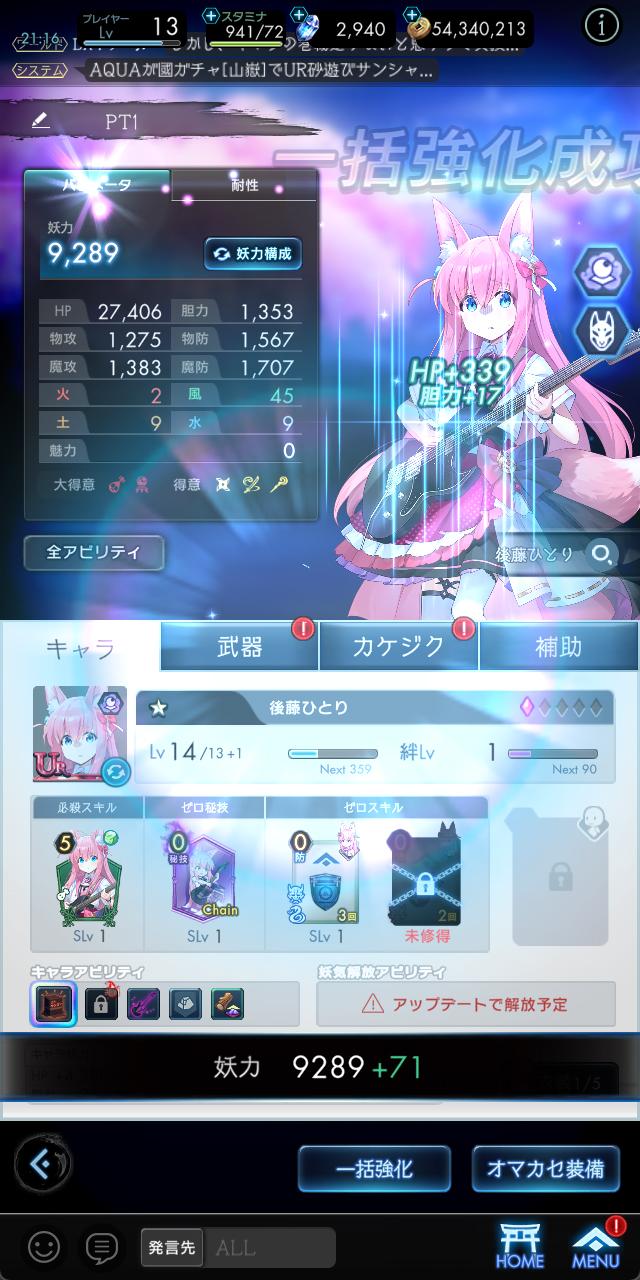Switch to the 武器 tab
This screenshot has height=1280, width=640.
[x=239, y=646]
